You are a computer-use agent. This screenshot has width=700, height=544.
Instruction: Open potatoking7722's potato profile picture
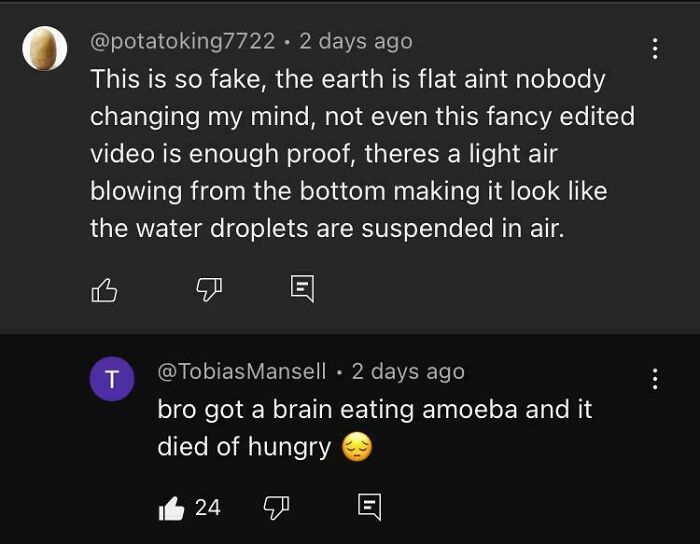pos(45,48)
